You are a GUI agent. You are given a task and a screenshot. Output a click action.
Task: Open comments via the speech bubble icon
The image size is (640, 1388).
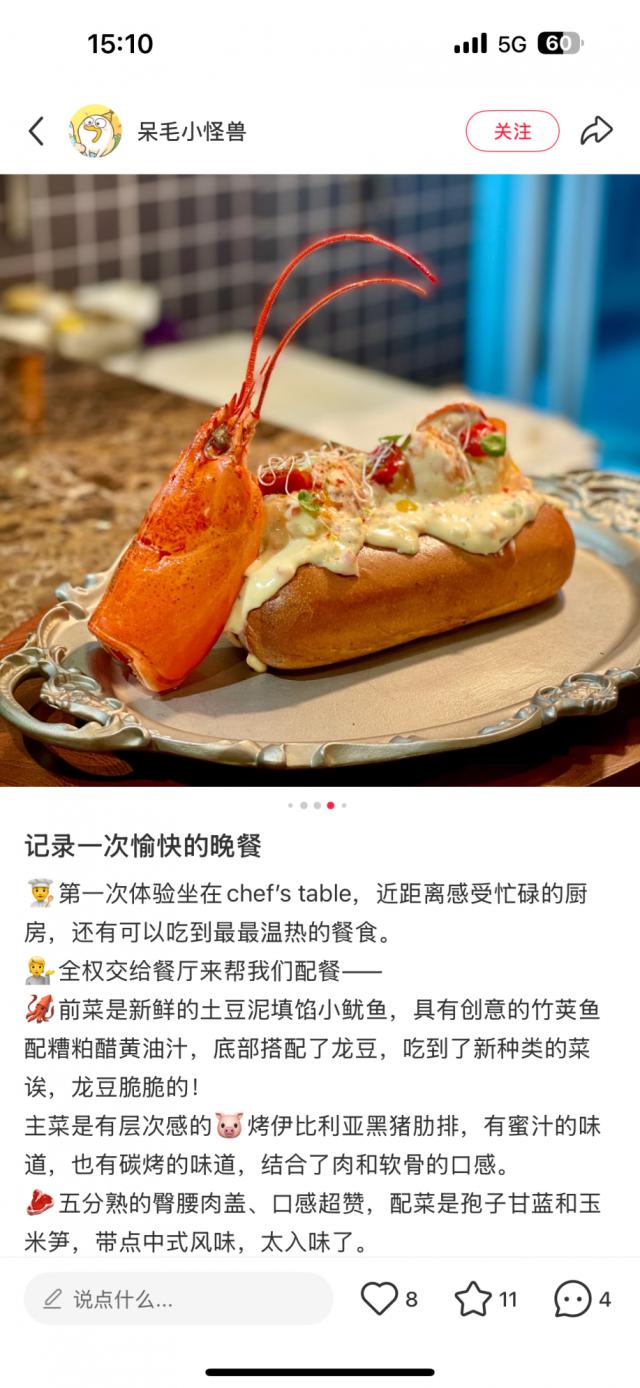[x=572, y=1299]
